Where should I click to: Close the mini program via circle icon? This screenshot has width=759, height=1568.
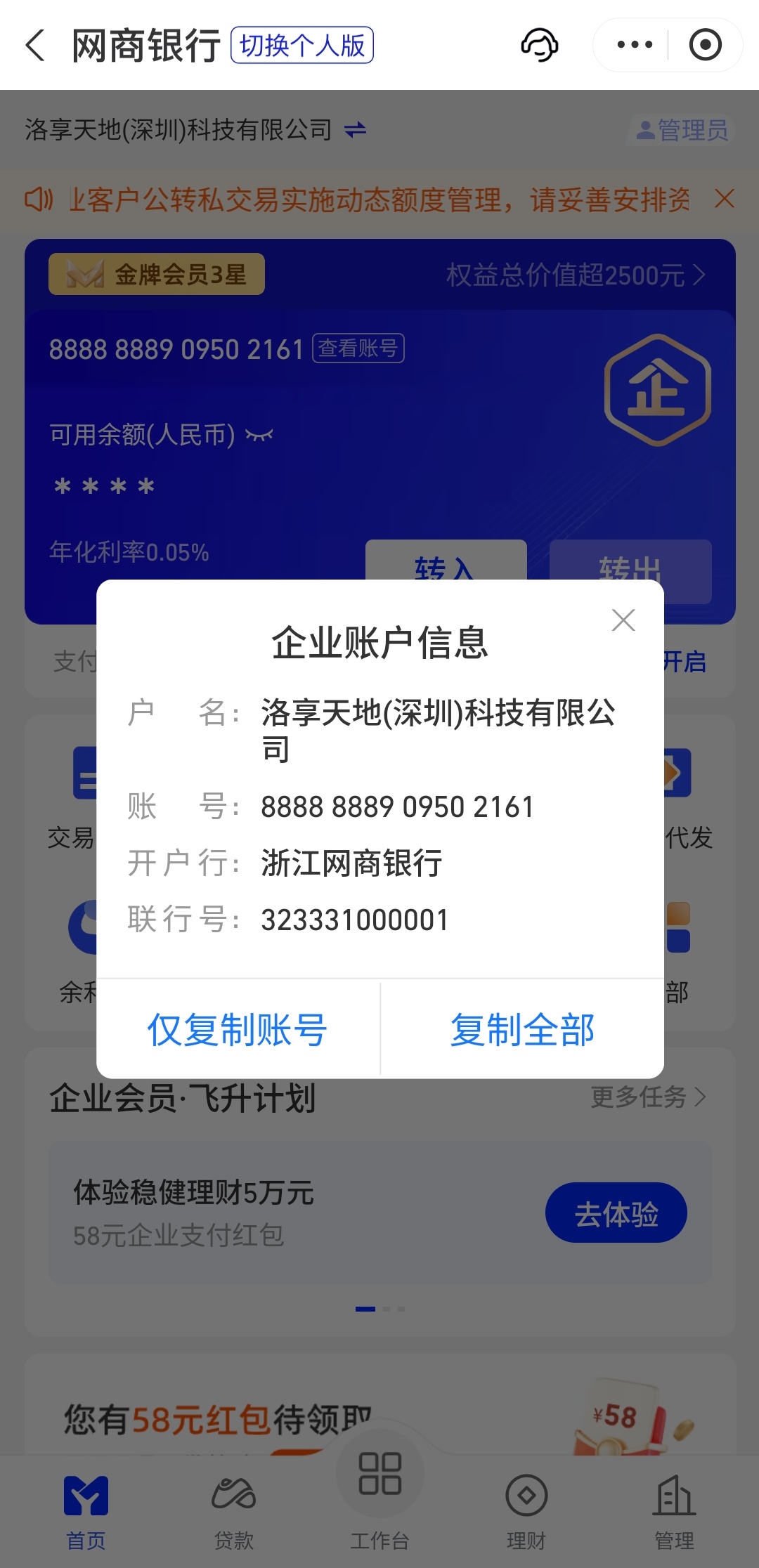(705, 46)
